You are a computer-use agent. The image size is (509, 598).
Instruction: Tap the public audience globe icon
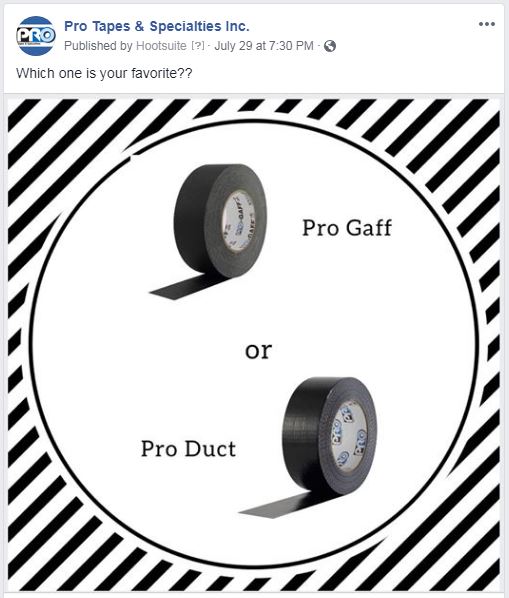[330, 46]
